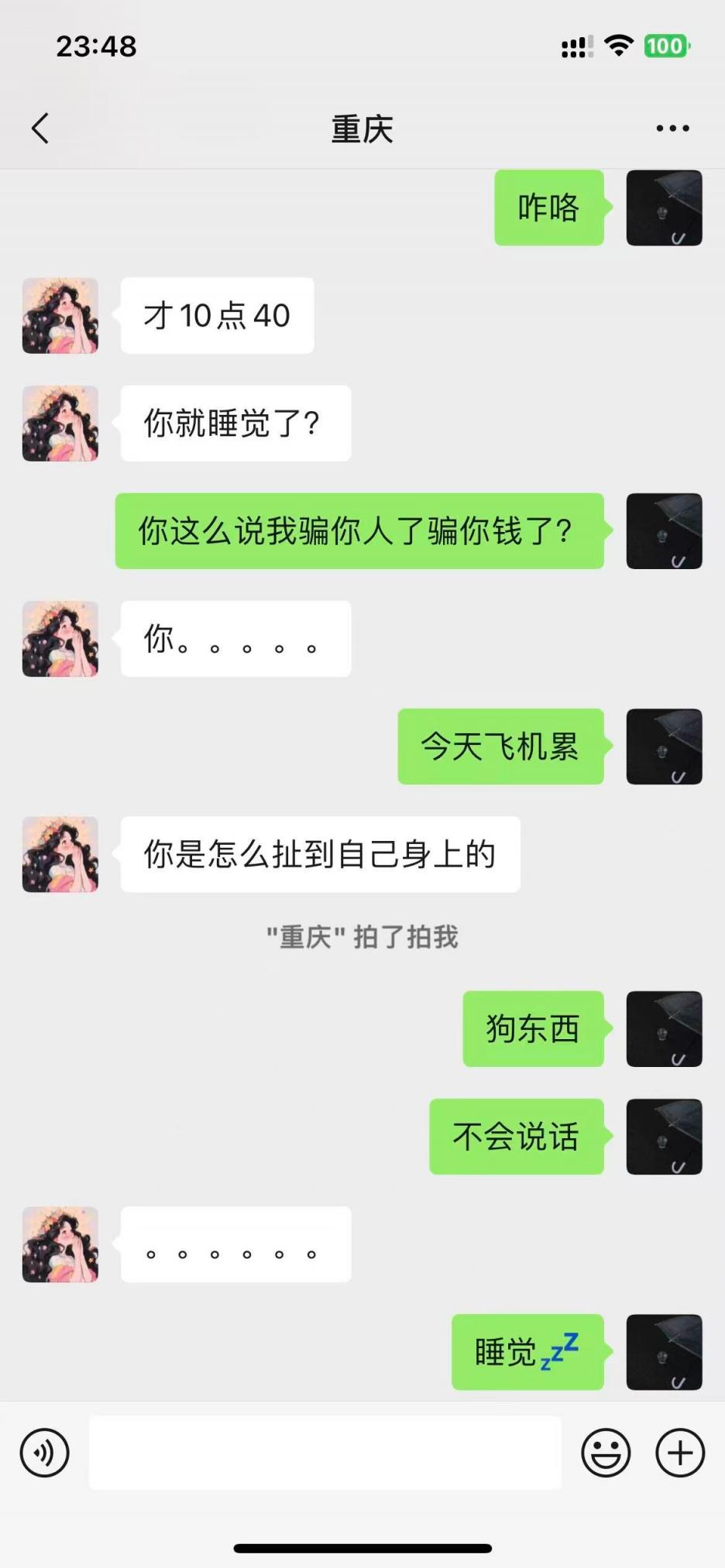Go back to the chat list
Image resolution: width=725 pixels, height=1568 pixels.
40,129
